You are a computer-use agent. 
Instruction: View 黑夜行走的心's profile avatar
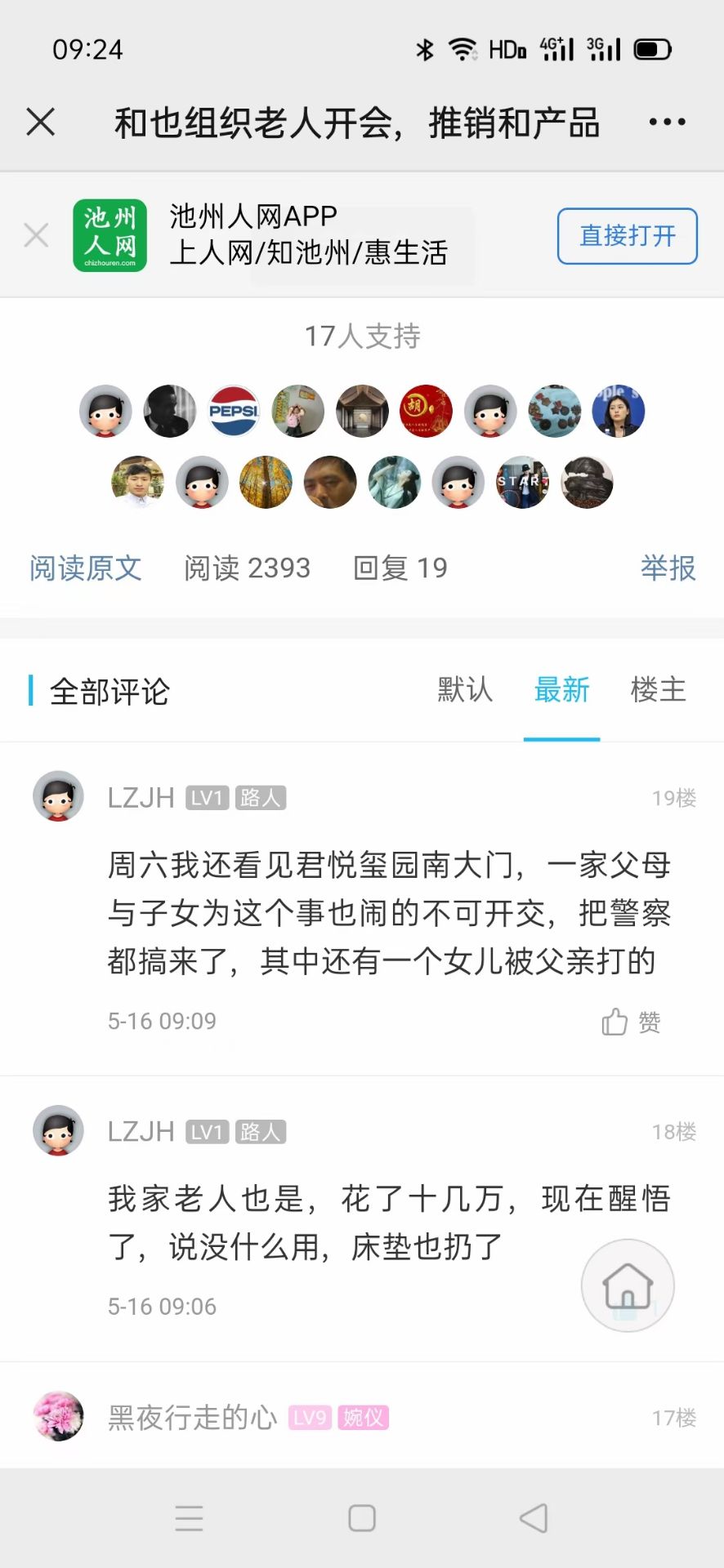(58, 1416)
